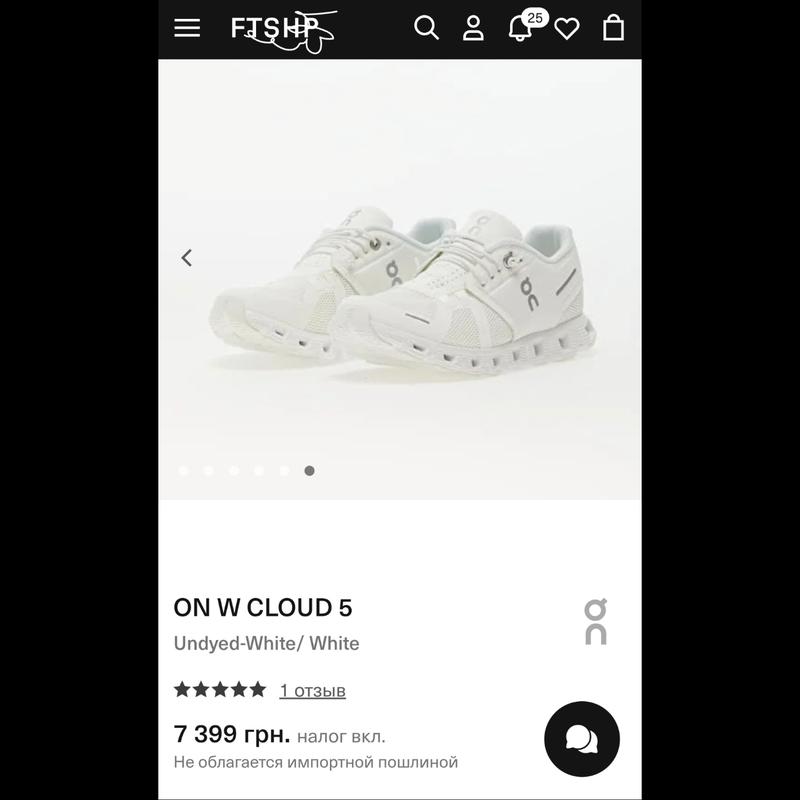
Task: Go to the FTSHP home page
Action: point(280,29)
